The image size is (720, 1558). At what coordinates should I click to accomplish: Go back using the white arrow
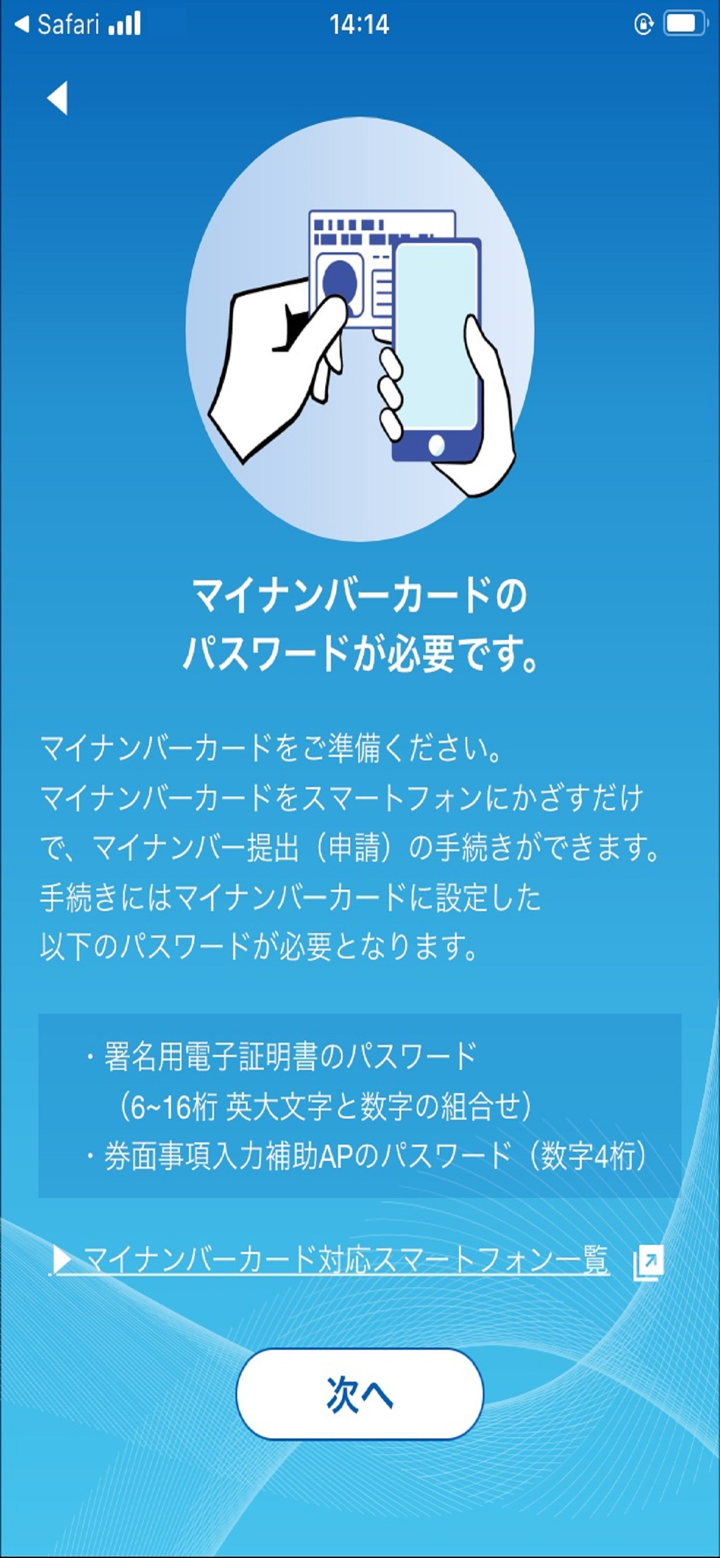(57, 98)
